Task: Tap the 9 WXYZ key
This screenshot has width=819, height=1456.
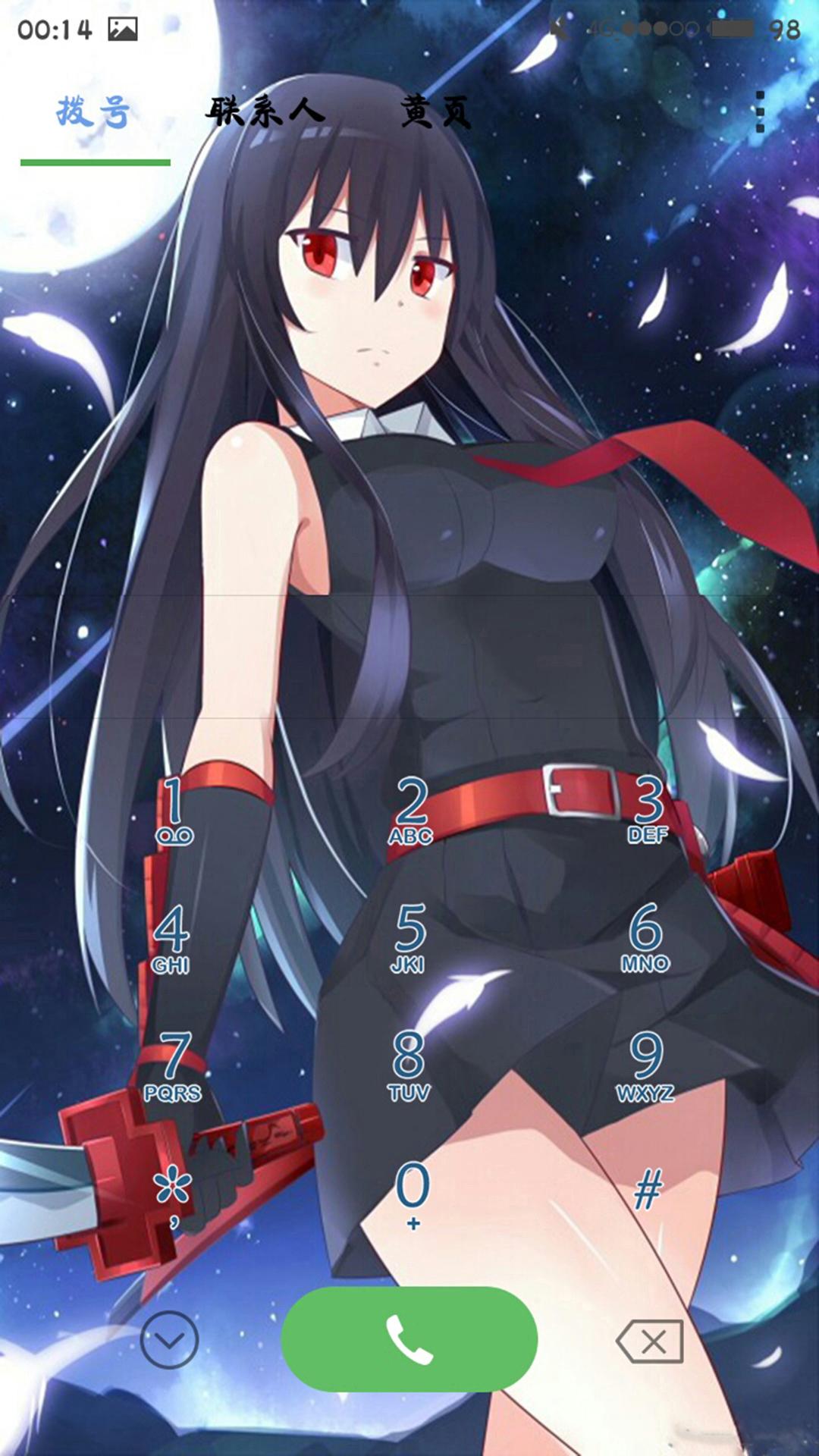Action: [x=646, y=1066]
